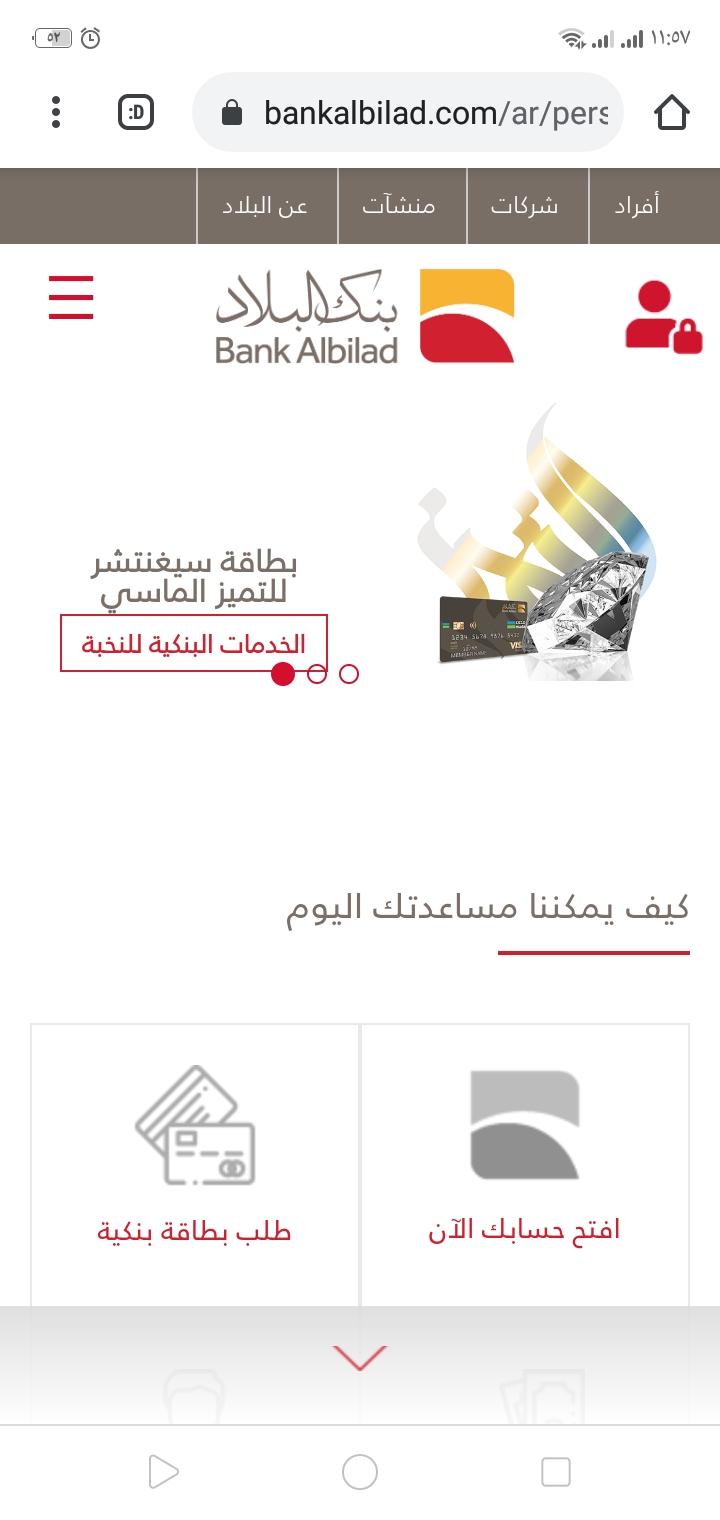Switch to the أفراد section
Viewport: 720px width, 1520px height.
coord(636,206)
